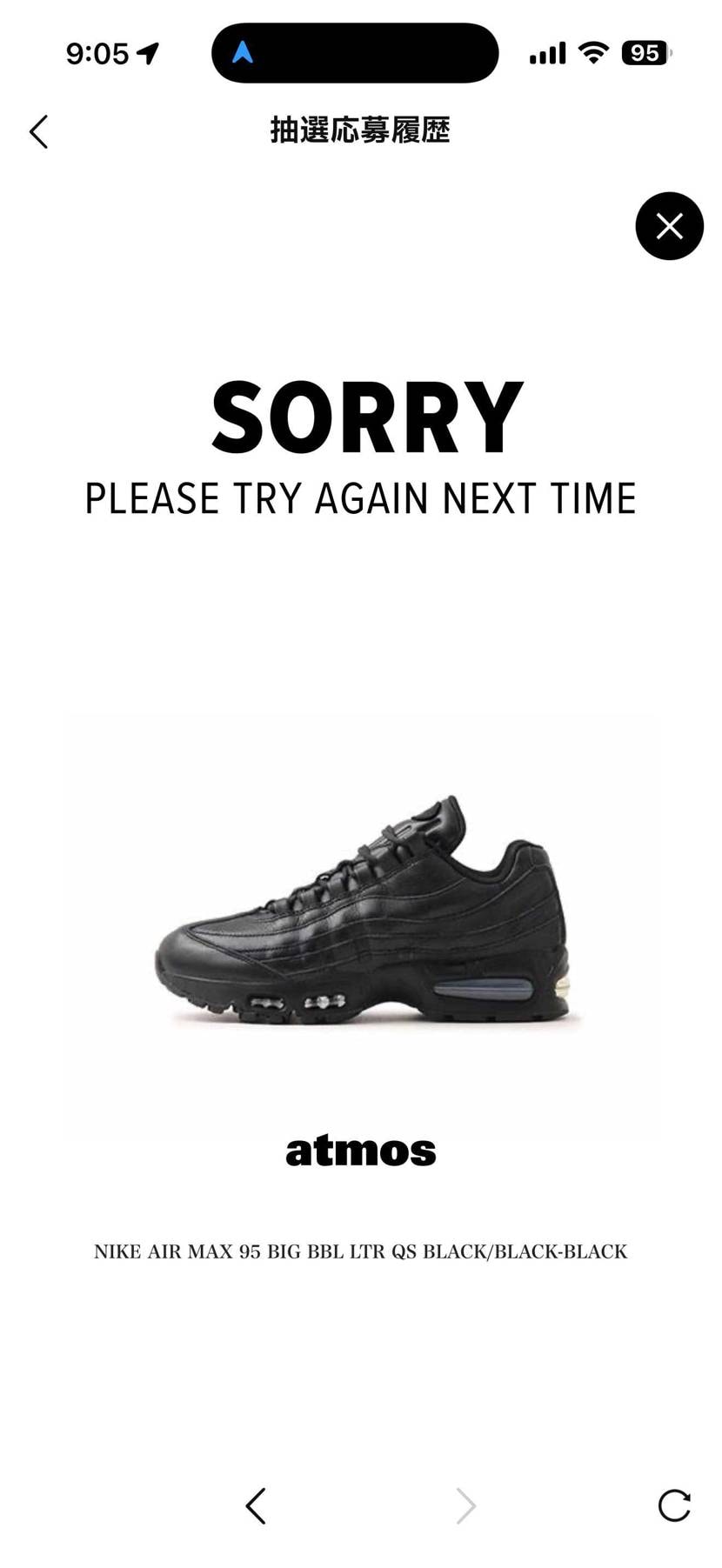The width and height of the screenshot is (722, 1568).
Task: Go back from the 抽選応募履歴 header
Action: coord(38,132)
